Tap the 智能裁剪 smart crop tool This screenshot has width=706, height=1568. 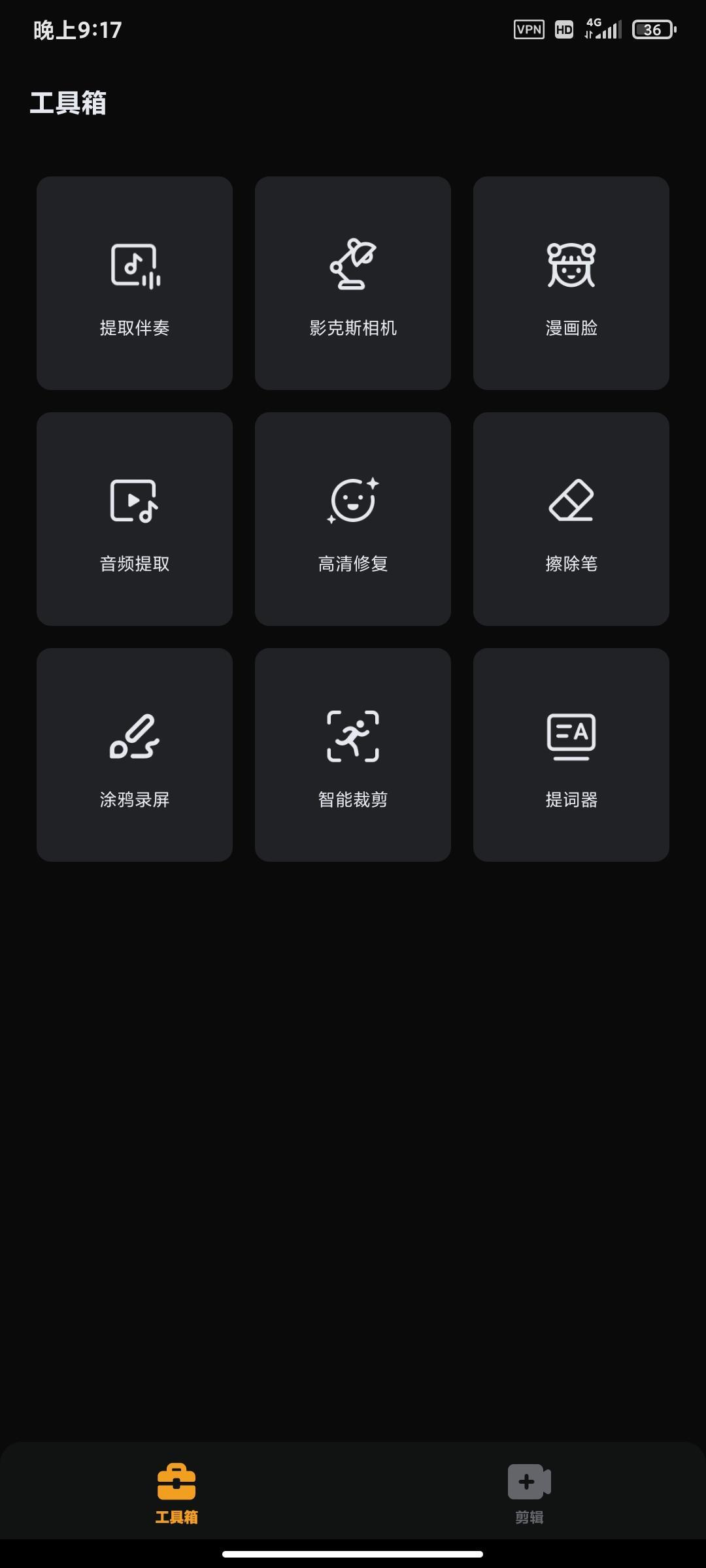pos(353,755)
